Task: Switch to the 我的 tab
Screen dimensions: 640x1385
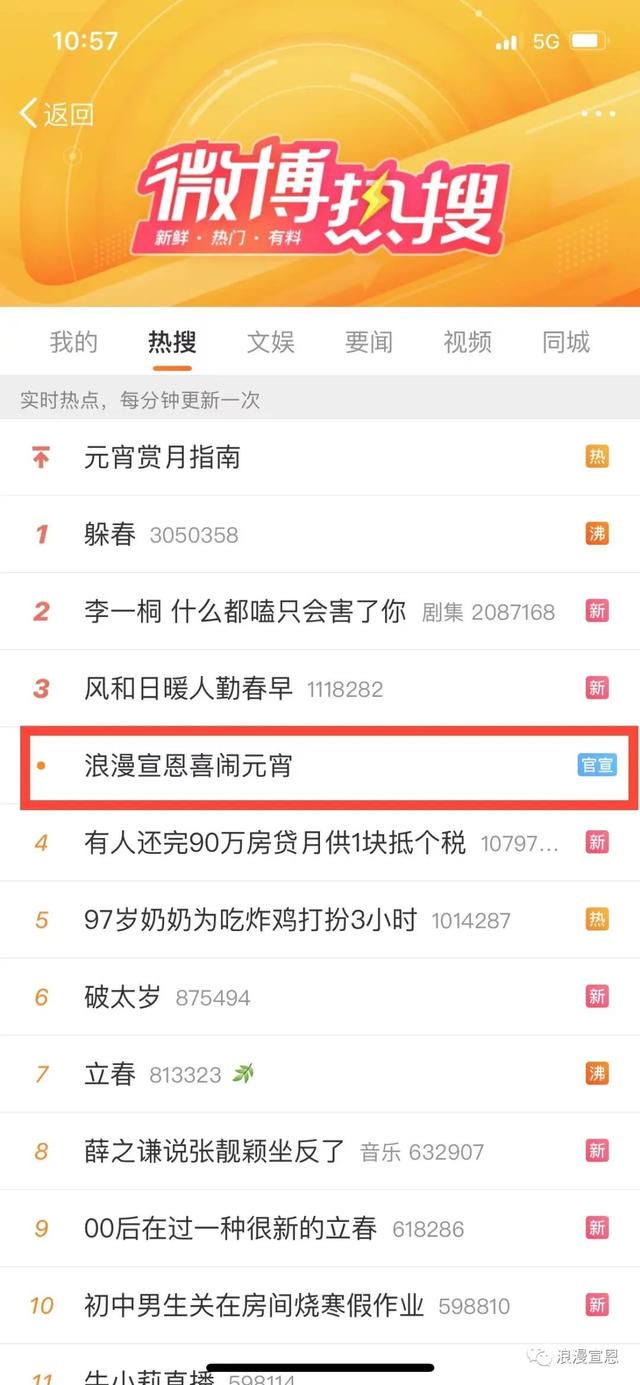Action: (x=74, y=342)
